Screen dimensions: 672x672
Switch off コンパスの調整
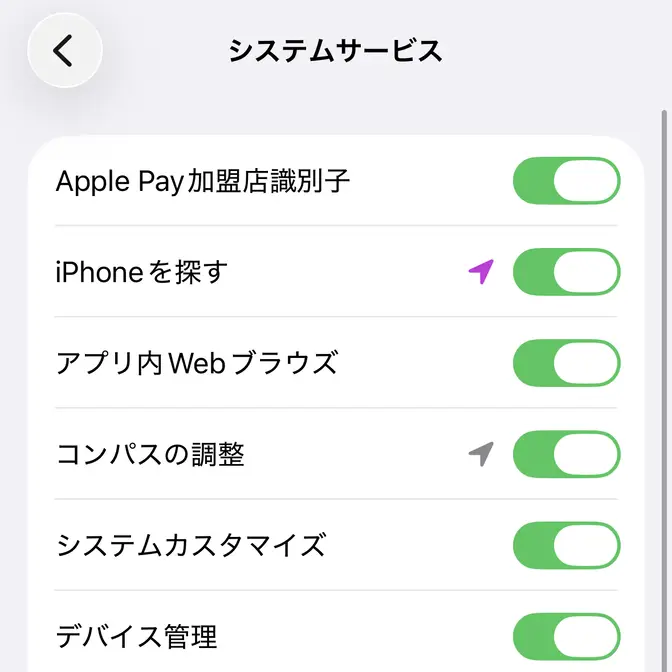click(566, 454)
